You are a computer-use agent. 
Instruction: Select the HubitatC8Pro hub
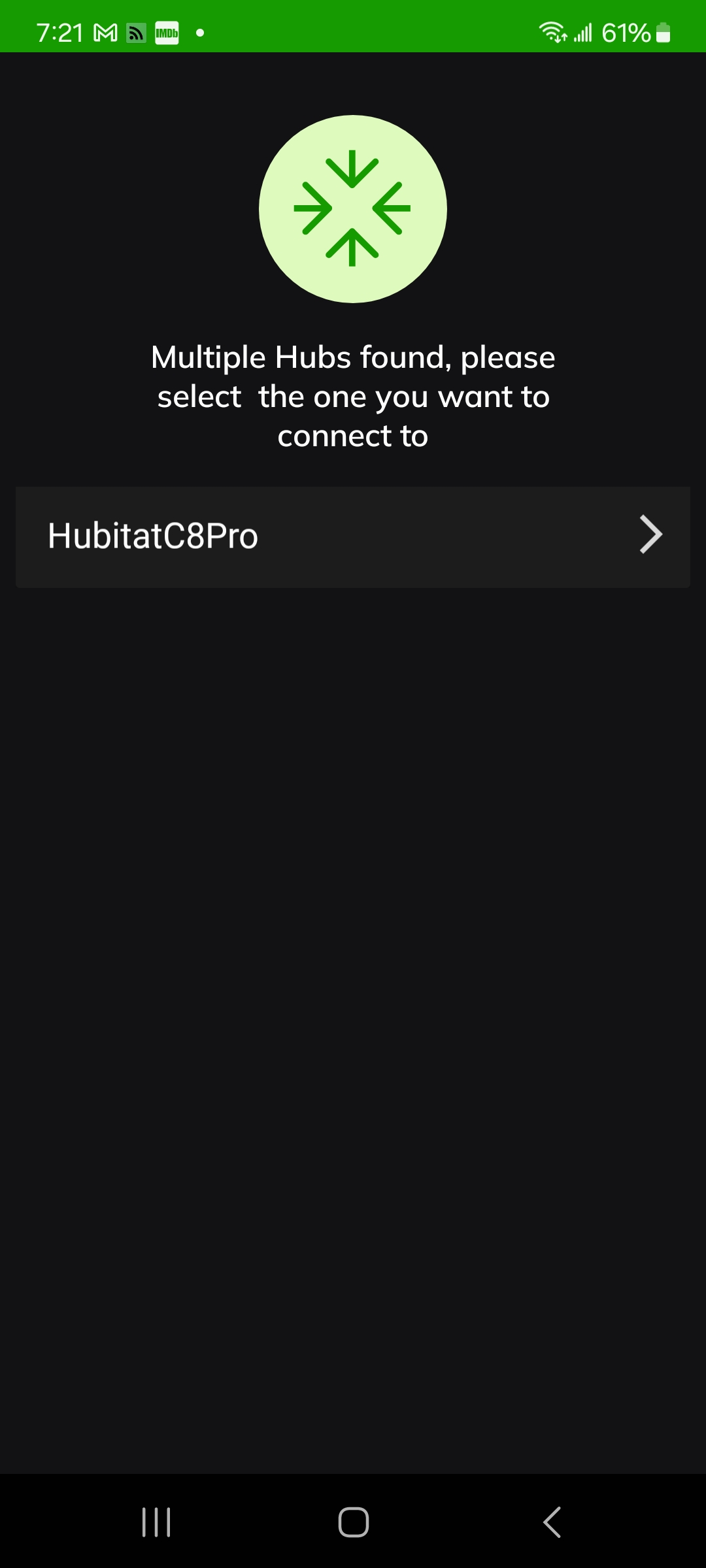tap(353, 537)
